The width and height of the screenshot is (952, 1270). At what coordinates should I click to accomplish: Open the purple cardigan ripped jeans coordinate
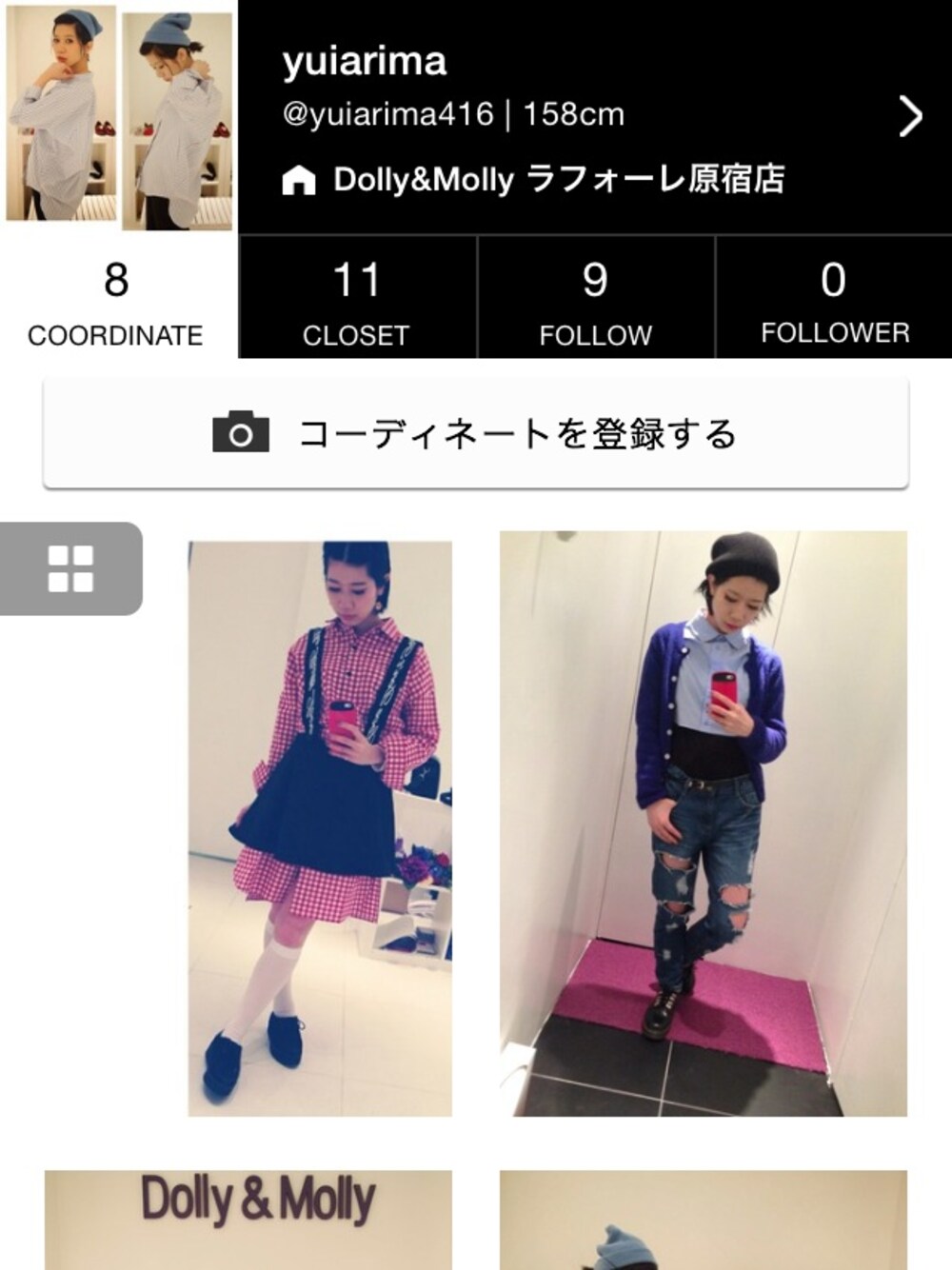pos(703,824)
